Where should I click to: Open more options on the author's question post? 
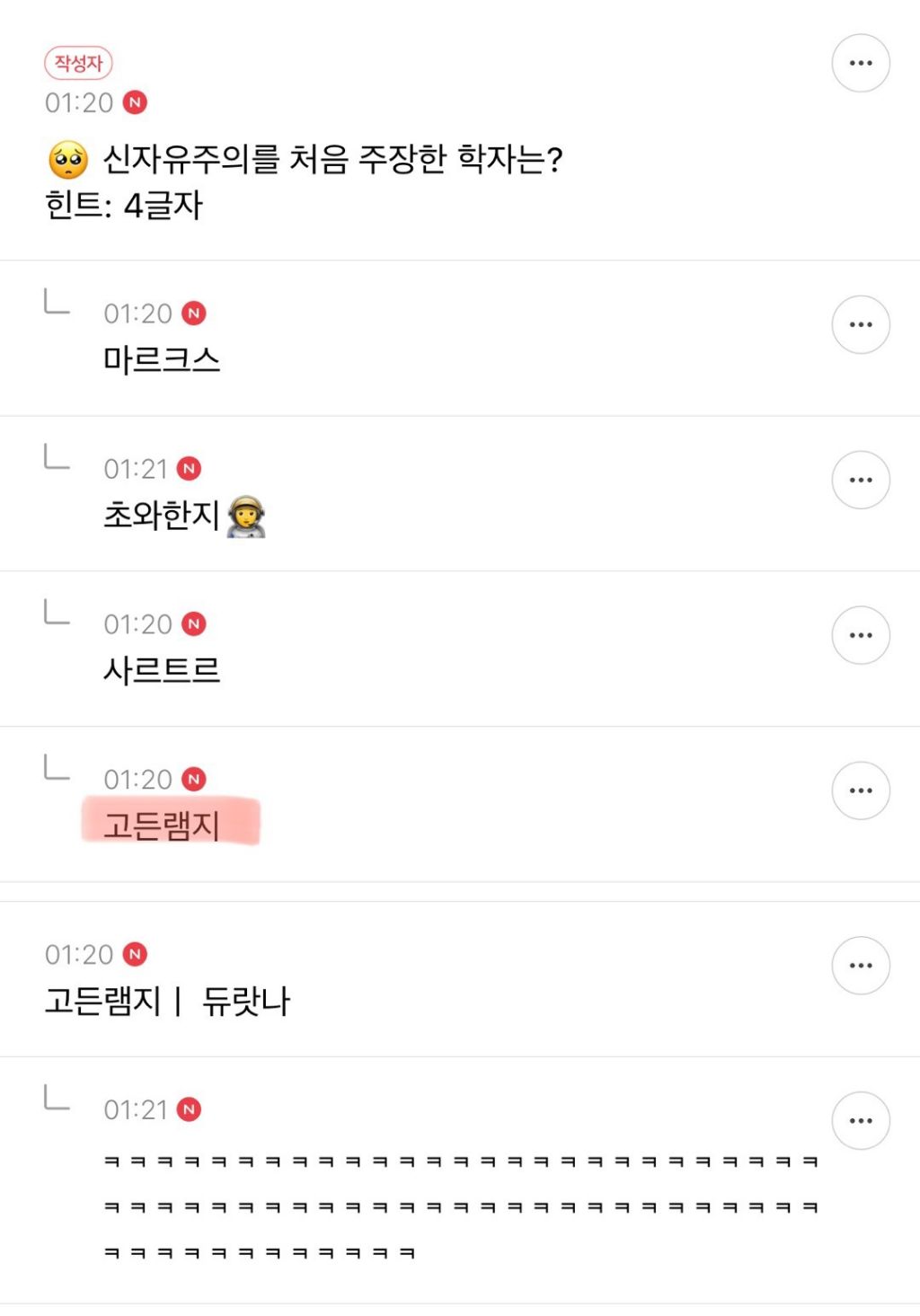[x=861, y=63]
